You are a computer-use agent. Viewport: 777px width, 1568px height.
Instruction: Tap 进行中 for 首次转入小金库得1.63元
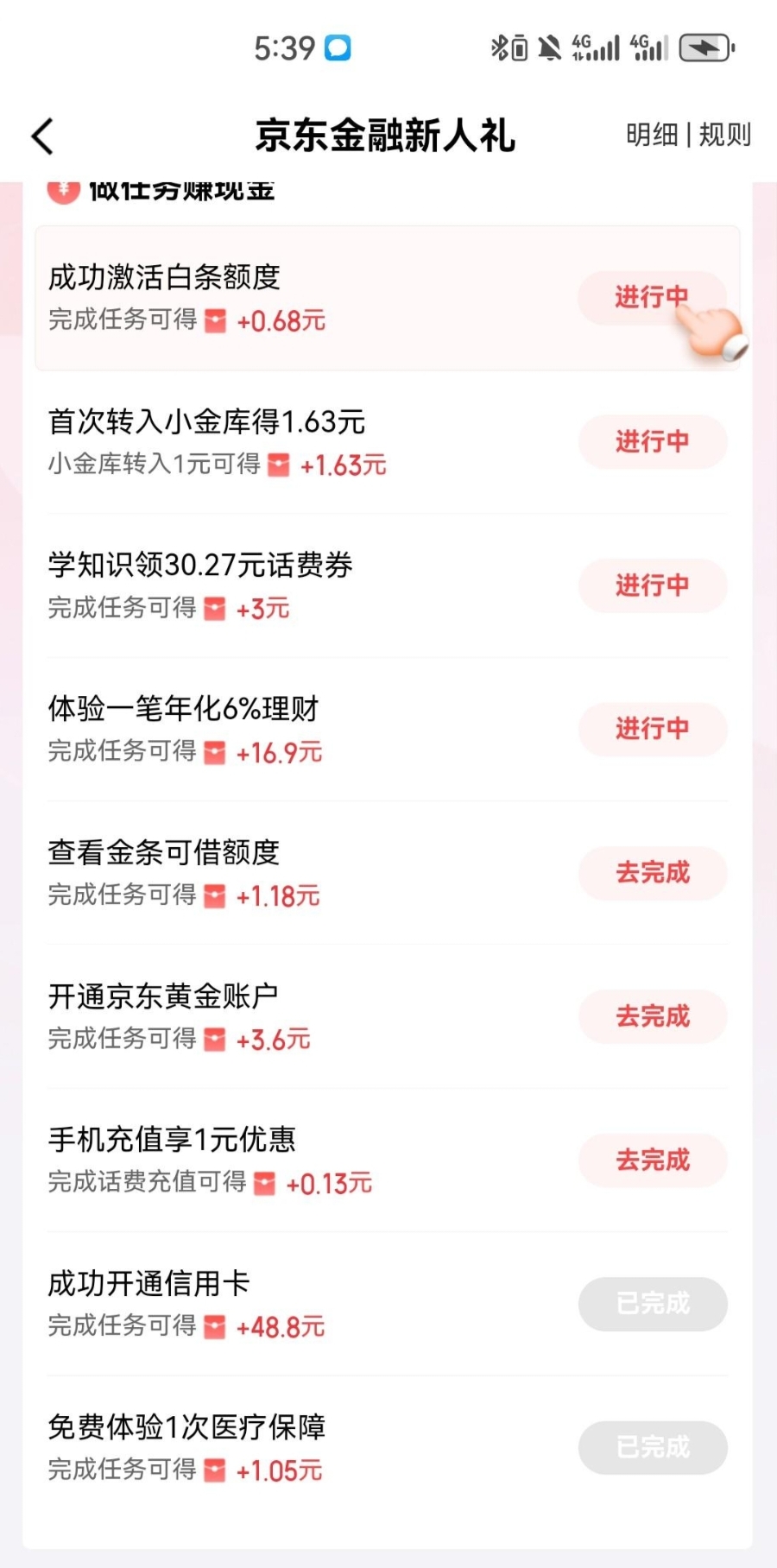click(x=652, y=442)
